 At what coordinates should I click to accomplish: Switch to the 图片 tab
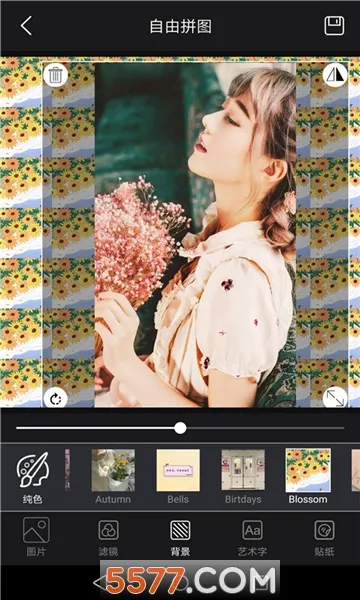pyautogui.click(x=36, y=536)
